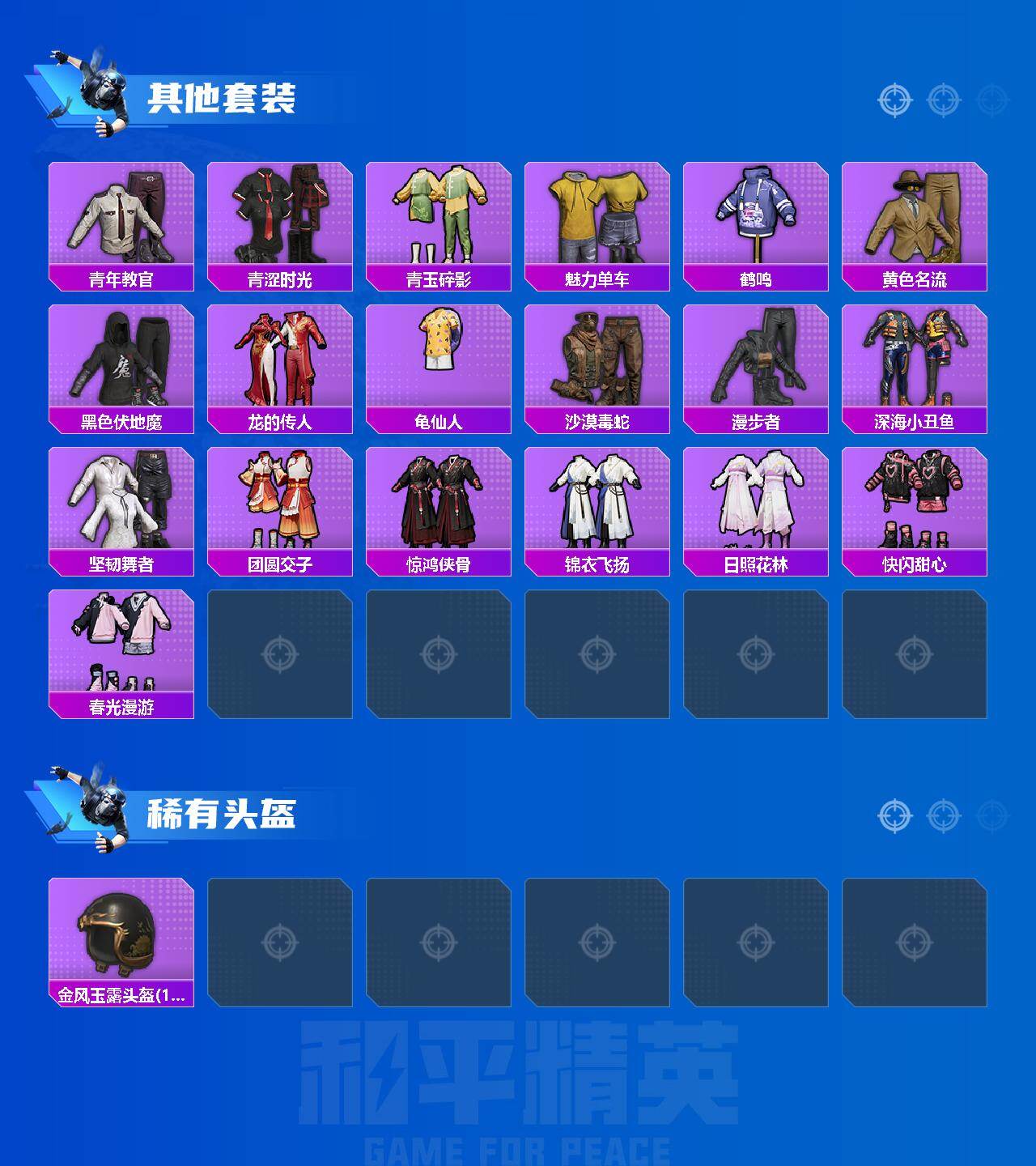Click the brightest crosshair icon beside 其他套装 header
Viewport: 1036px width, 1166px height.
click(x=894, y=100)
